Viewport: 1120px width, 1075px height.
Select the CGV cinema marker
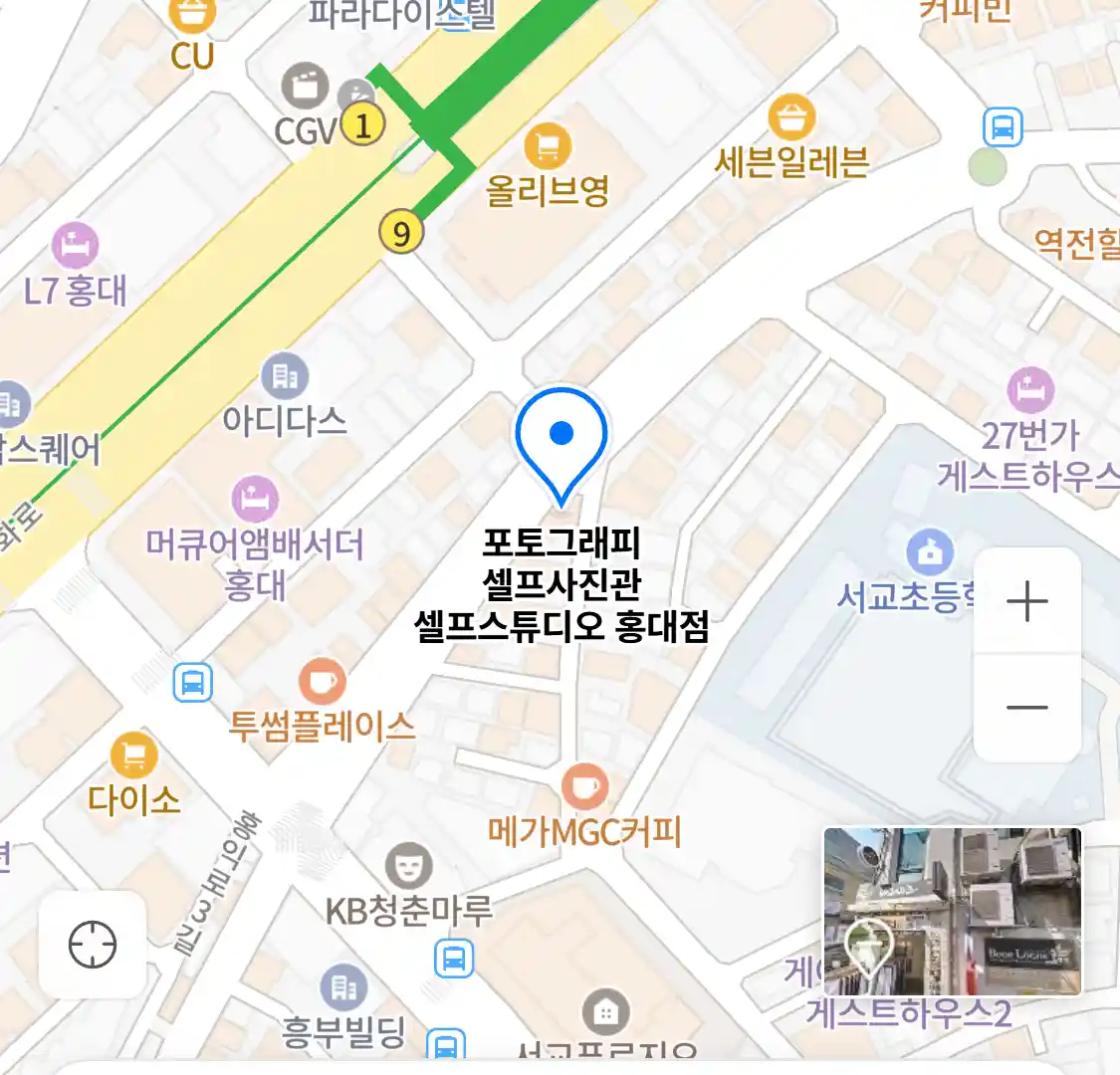point(305,88)
